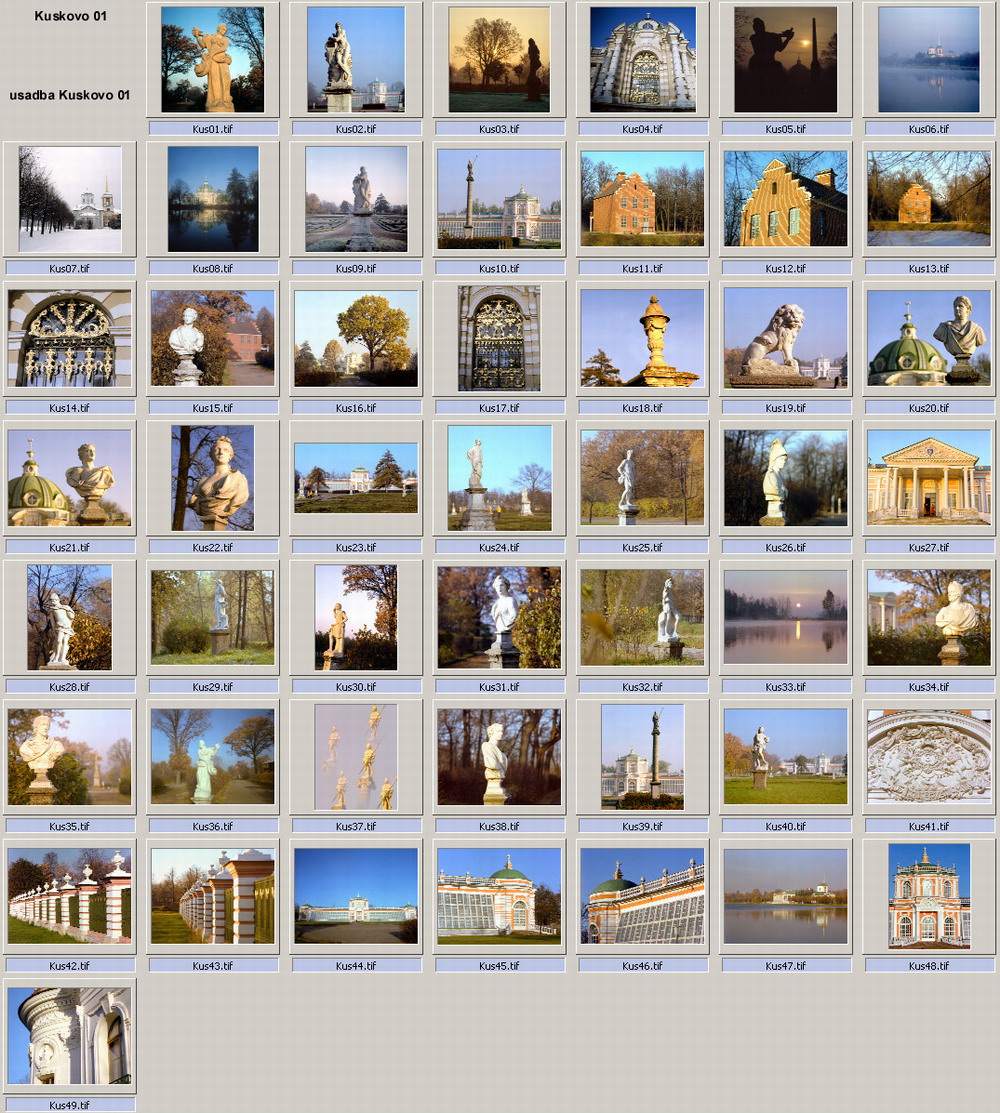Viewport: 1000px width, 1113px height.
Task: View the Kus06.tif misty lake picture
Action: 928,59
